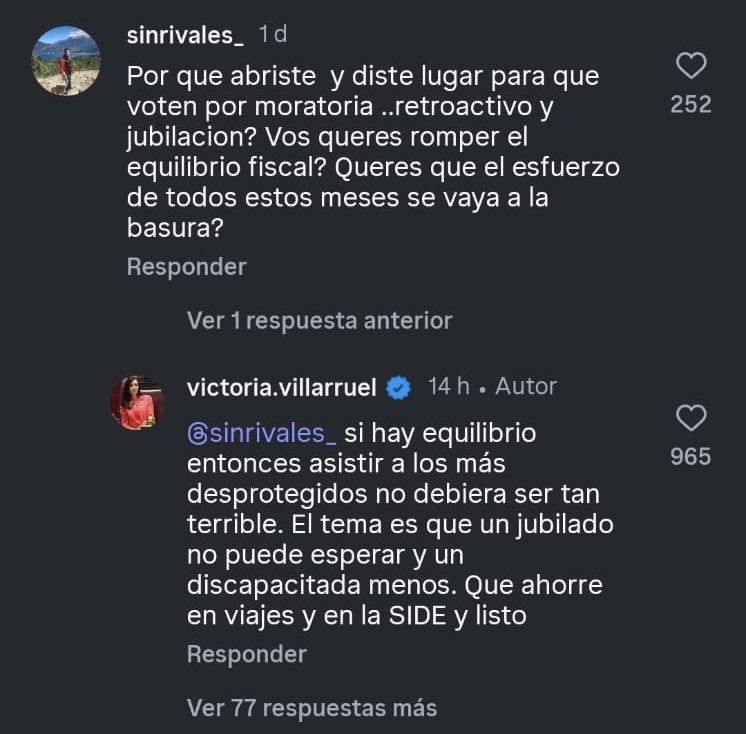The image size is (746, 734).
Task: Open victoria.villarruel's profile picture
Action: pyautogui.click(x=137, y=403)
